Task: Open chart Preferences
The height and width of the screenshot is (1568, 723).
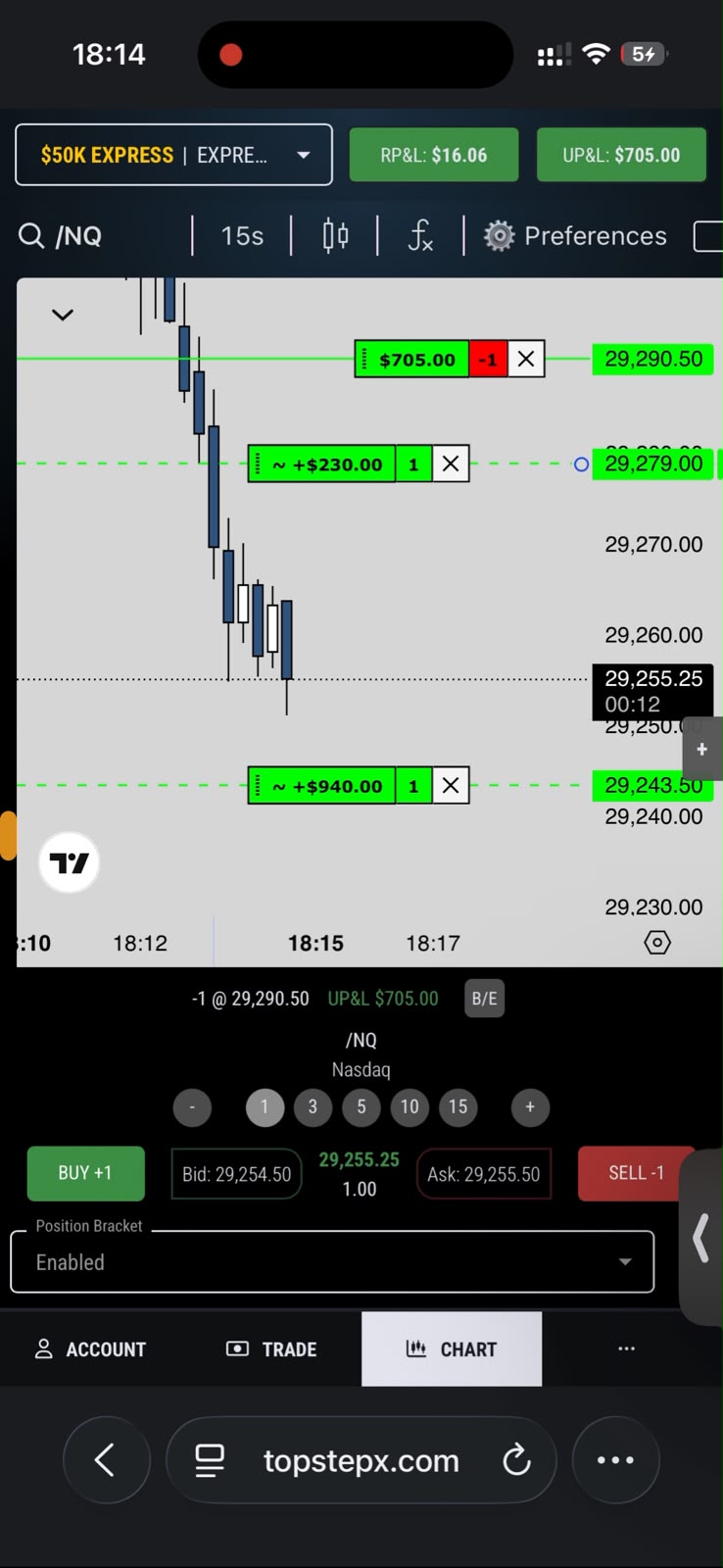Action: (575, 236)
